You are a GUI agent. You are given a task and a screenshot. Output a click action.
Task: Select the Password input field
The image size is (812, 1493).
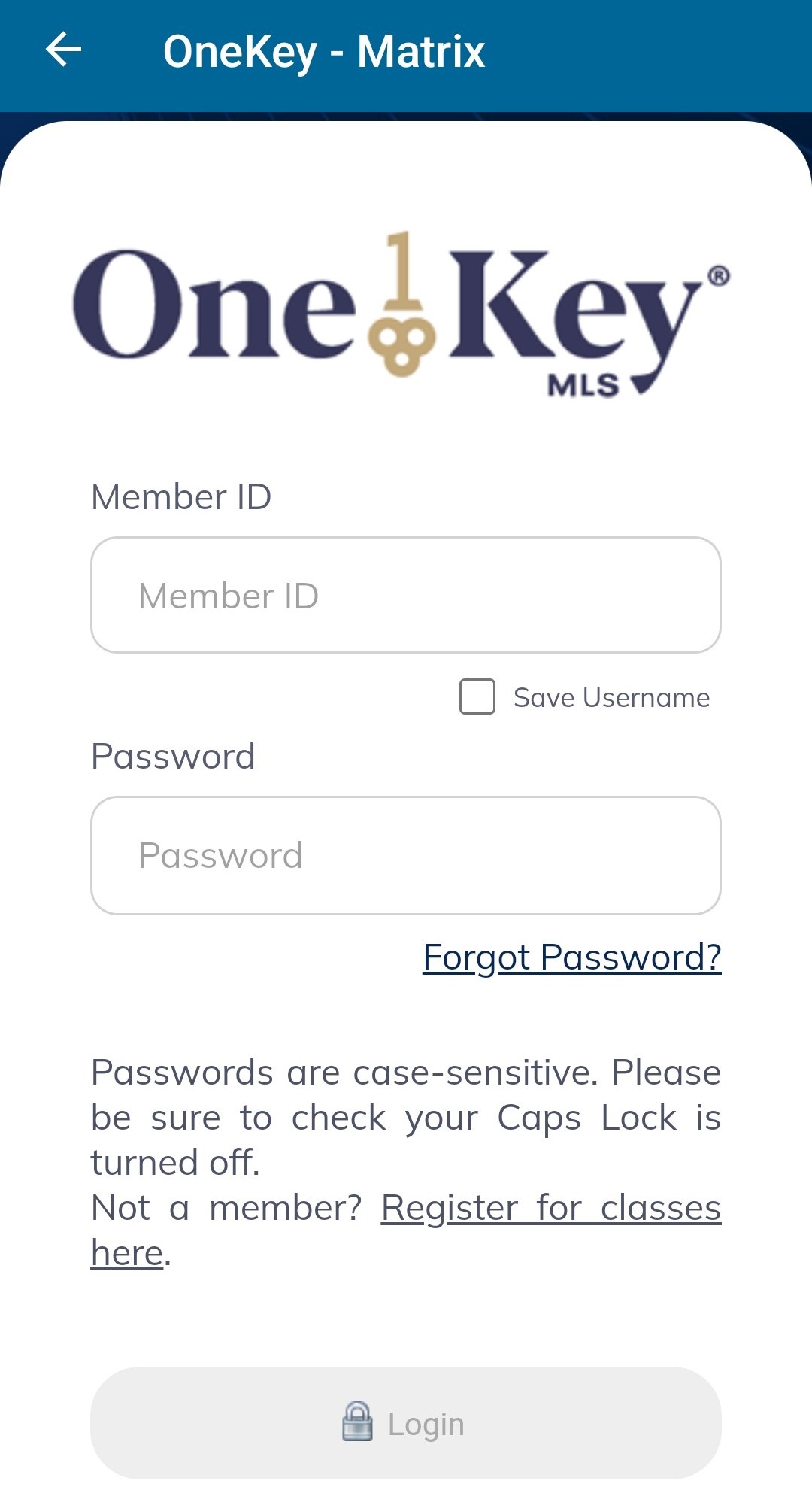(406, 855)
